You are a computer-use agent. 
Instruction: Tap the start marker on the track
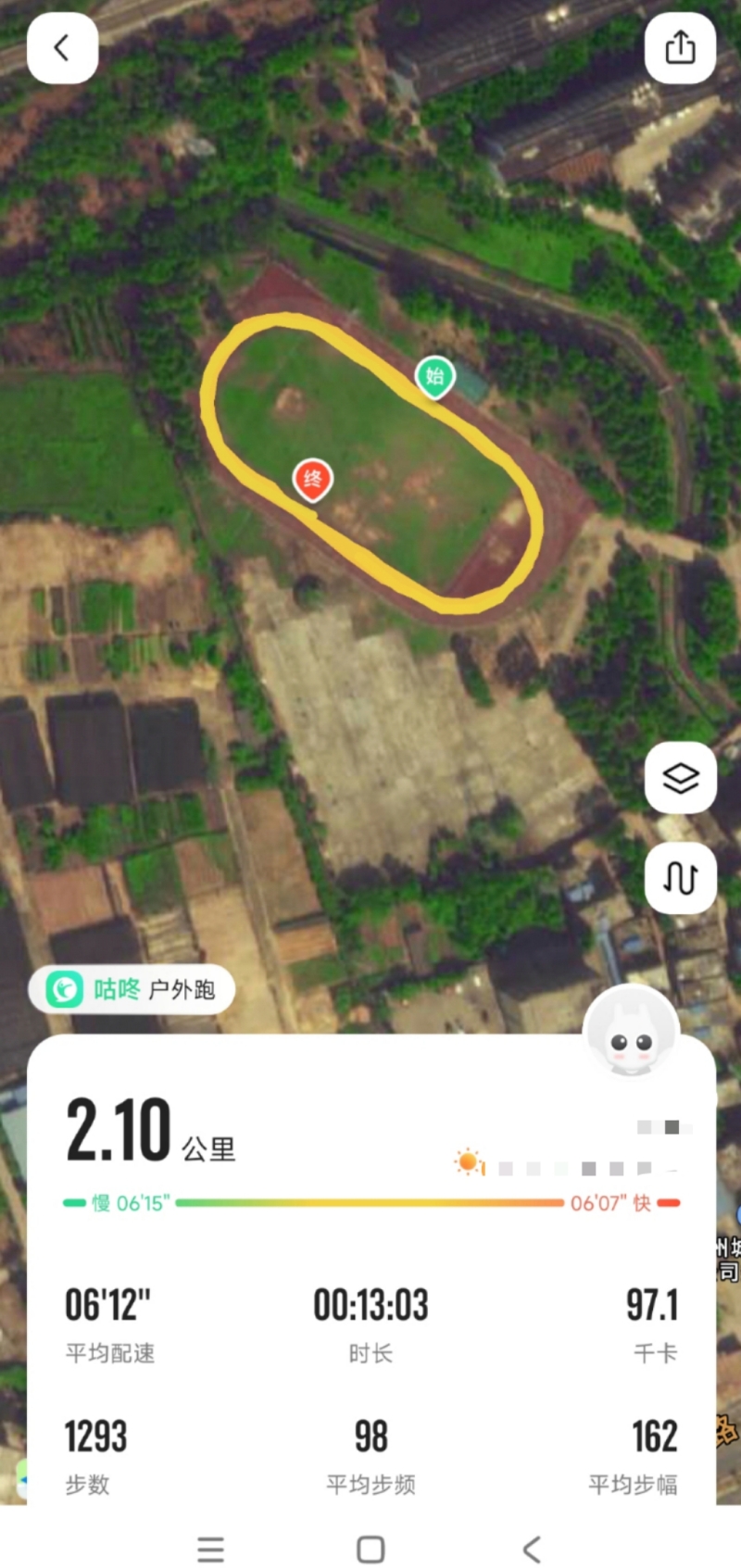[x=434, y=377]
